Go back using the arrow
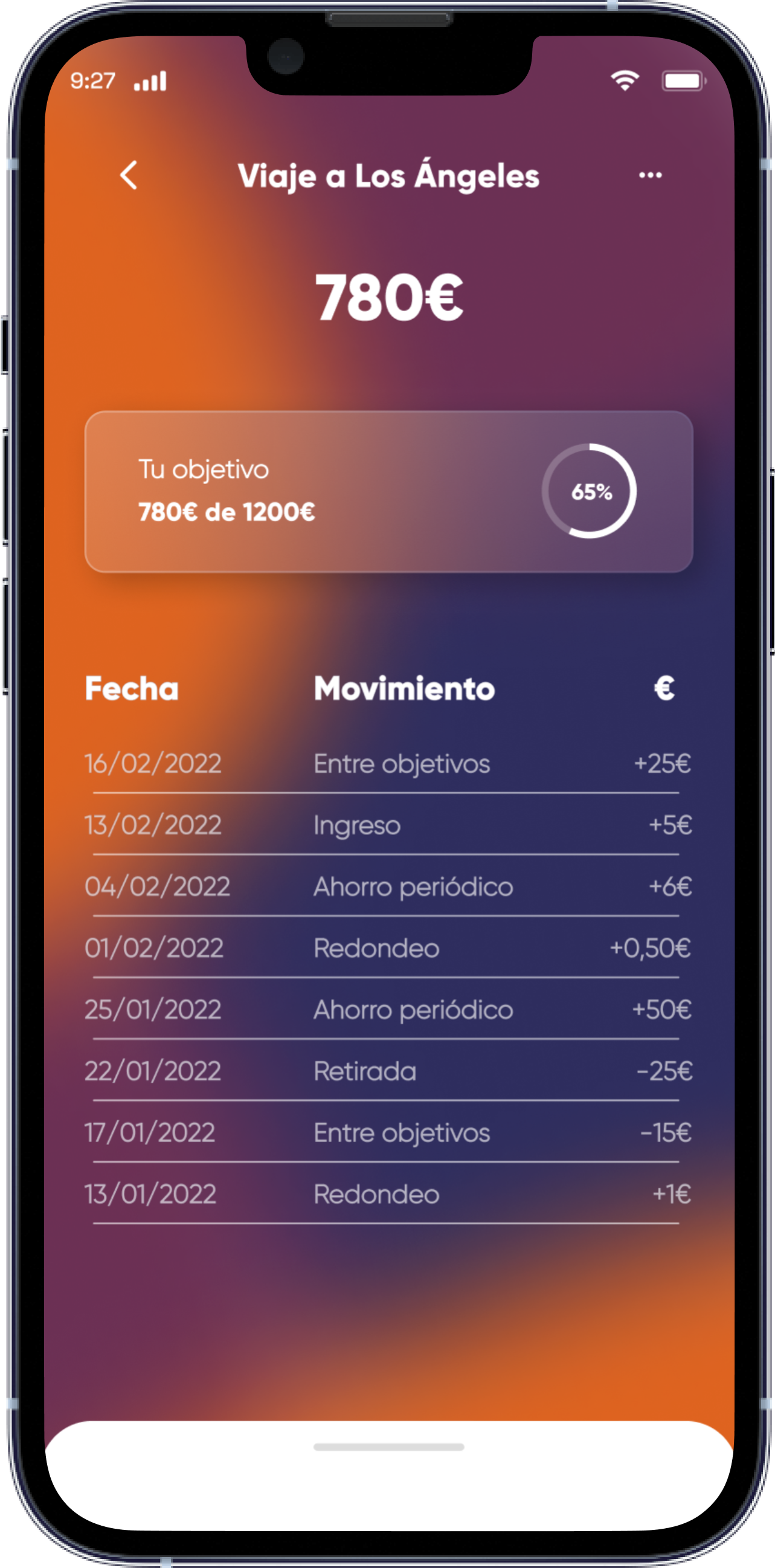The height and width of the screenshot is (1568, 775). click(x=129, y=176)
